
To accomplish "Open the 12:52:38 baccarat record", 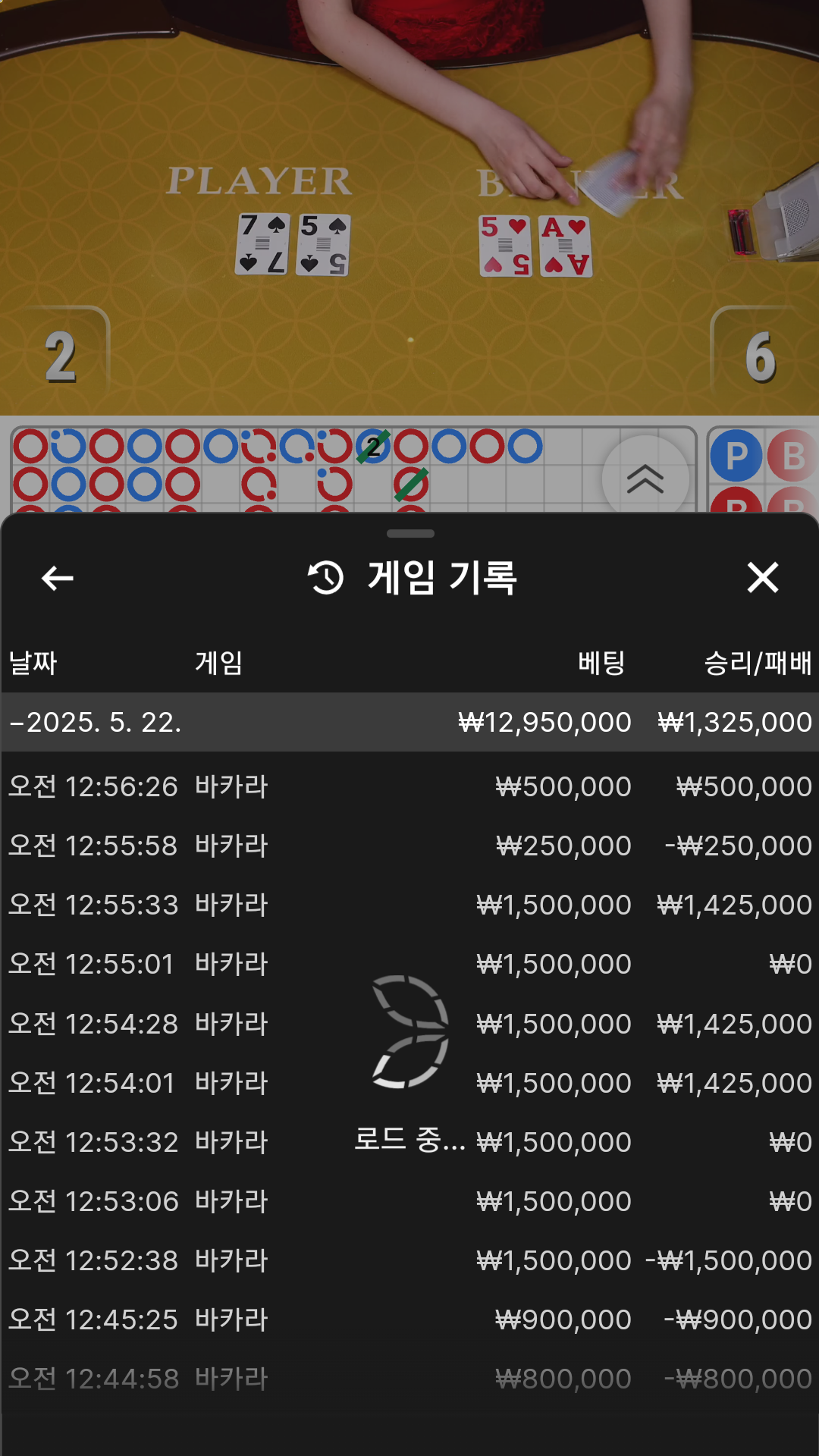I will pos(409,1260).
